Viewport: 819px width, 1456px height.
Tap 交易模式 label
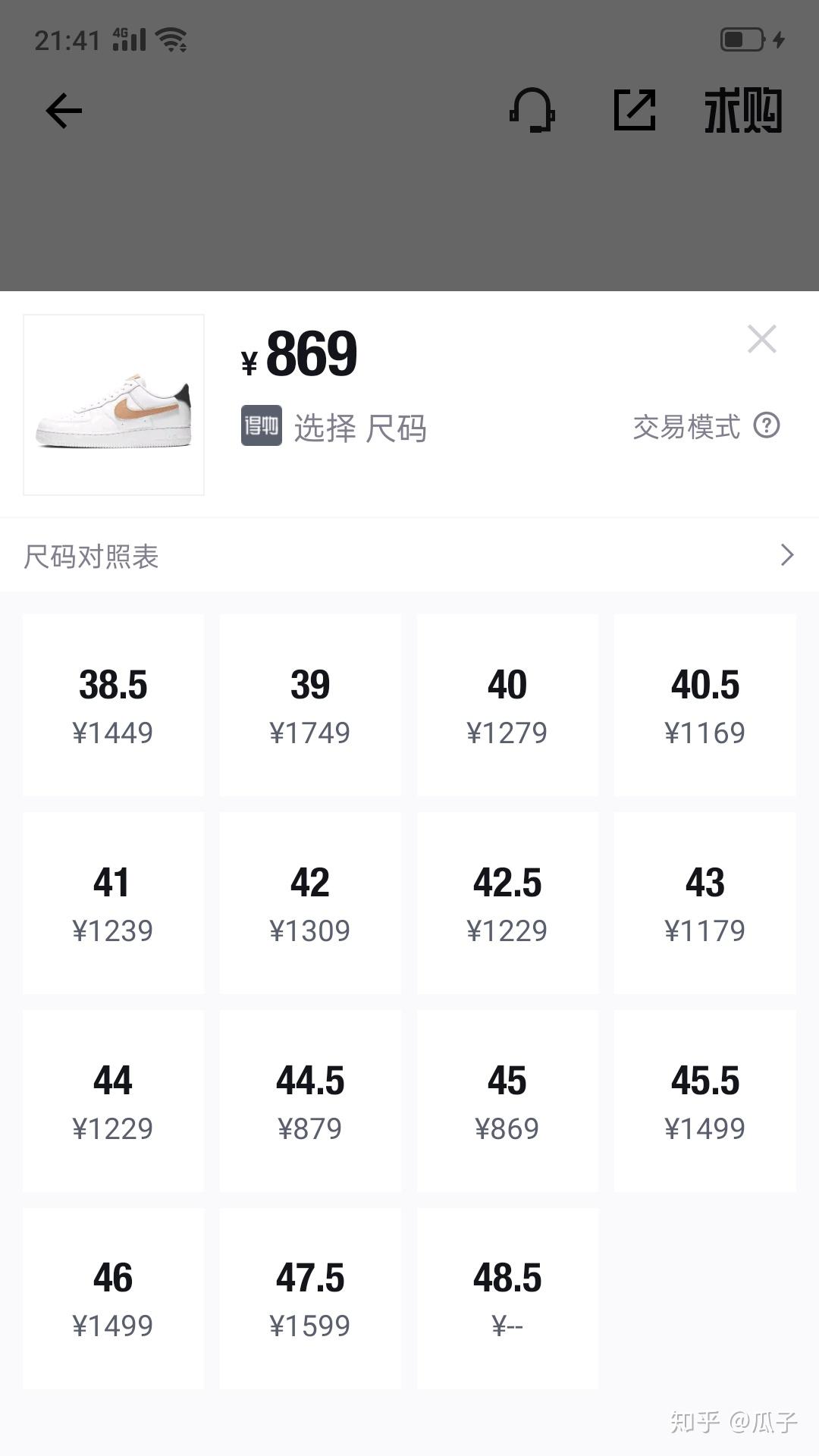pyautogui.click(x=686, y=428)
